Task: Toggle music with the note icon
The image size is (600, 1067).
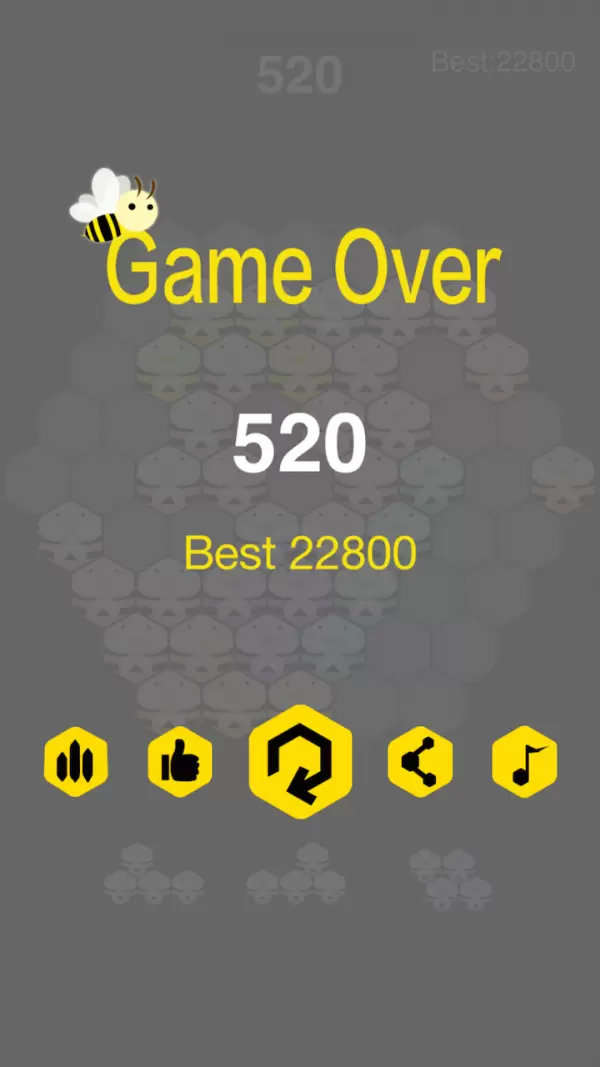Action: tap(525, 763)
